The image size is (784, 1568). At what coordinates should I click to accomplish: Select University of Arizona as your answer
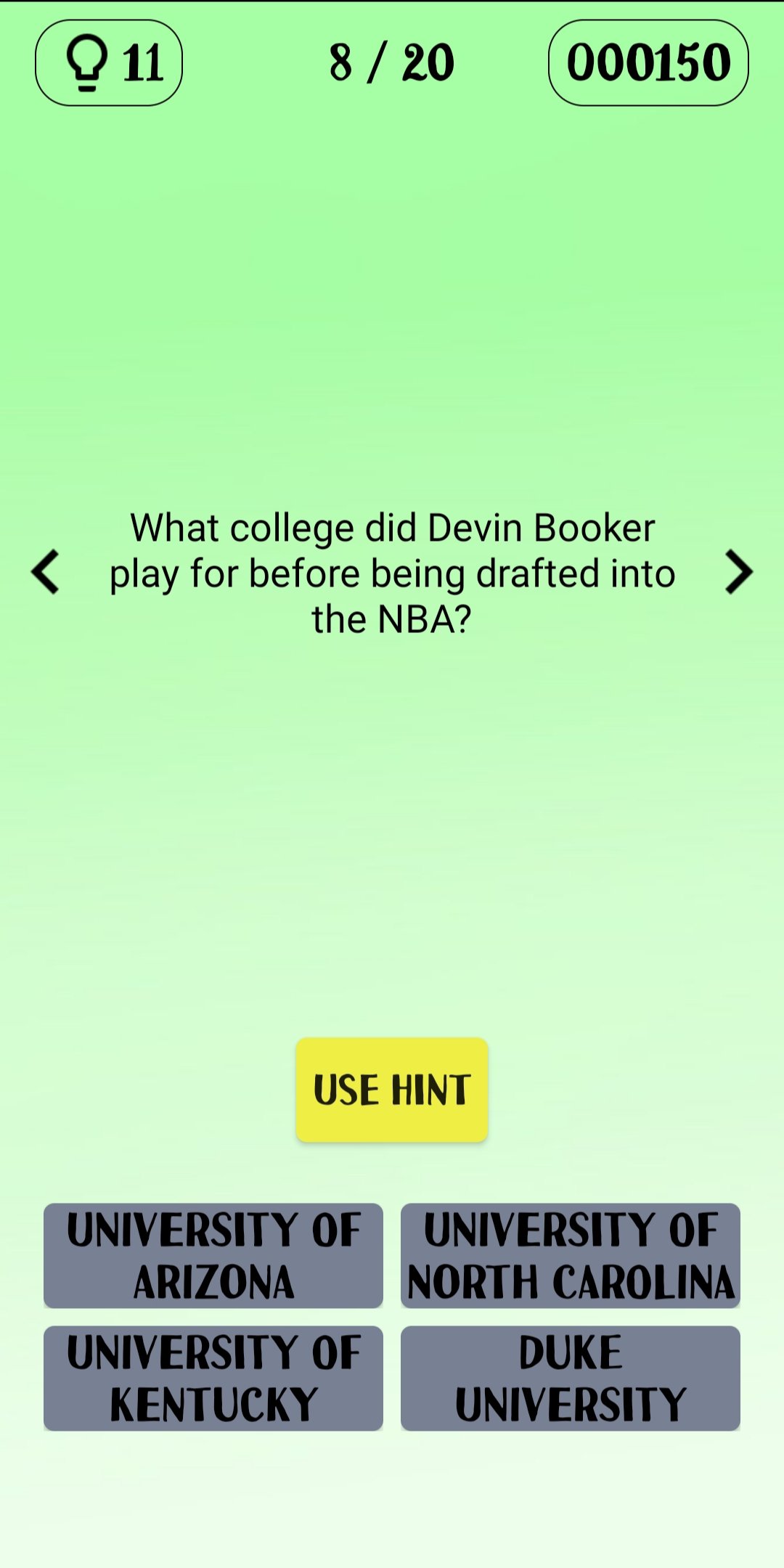click(x=212, y=1255)
